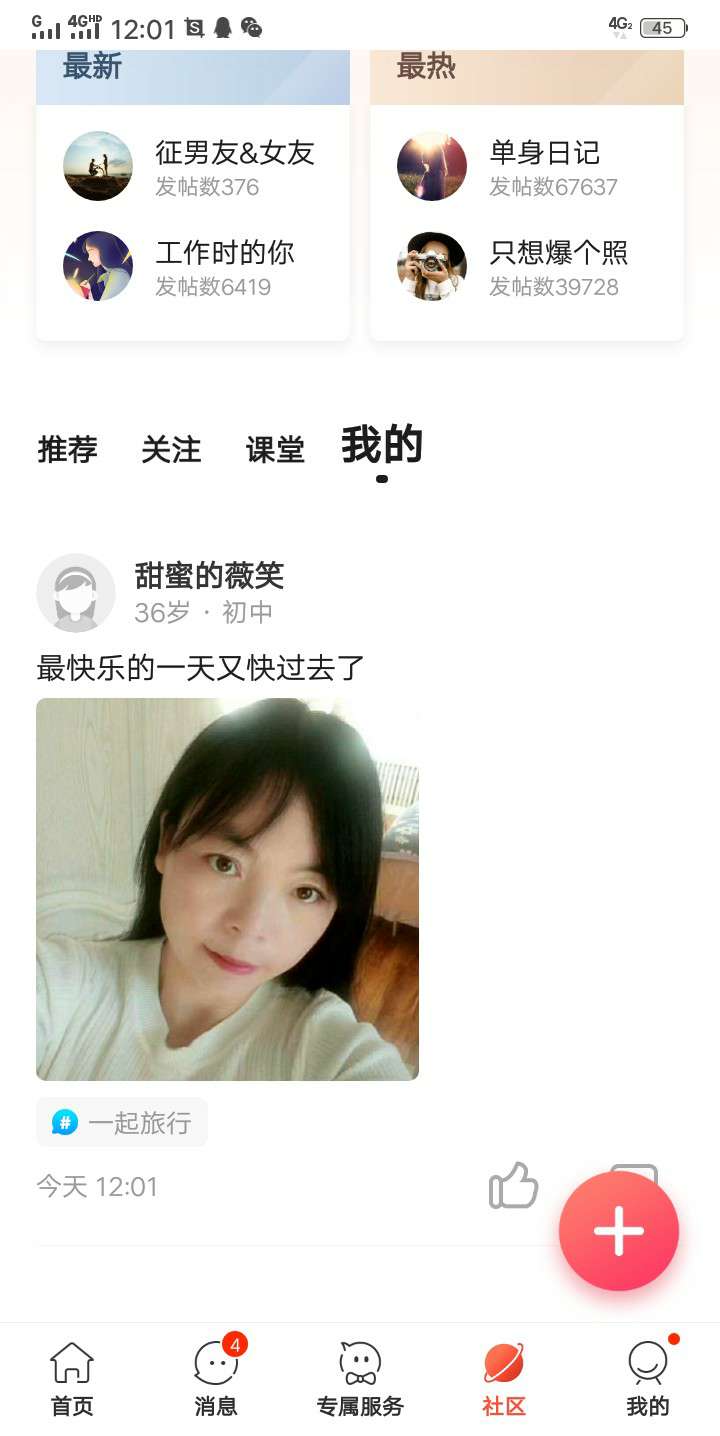Open the 一起旅行 hashtag chip

coord(122,1122)
